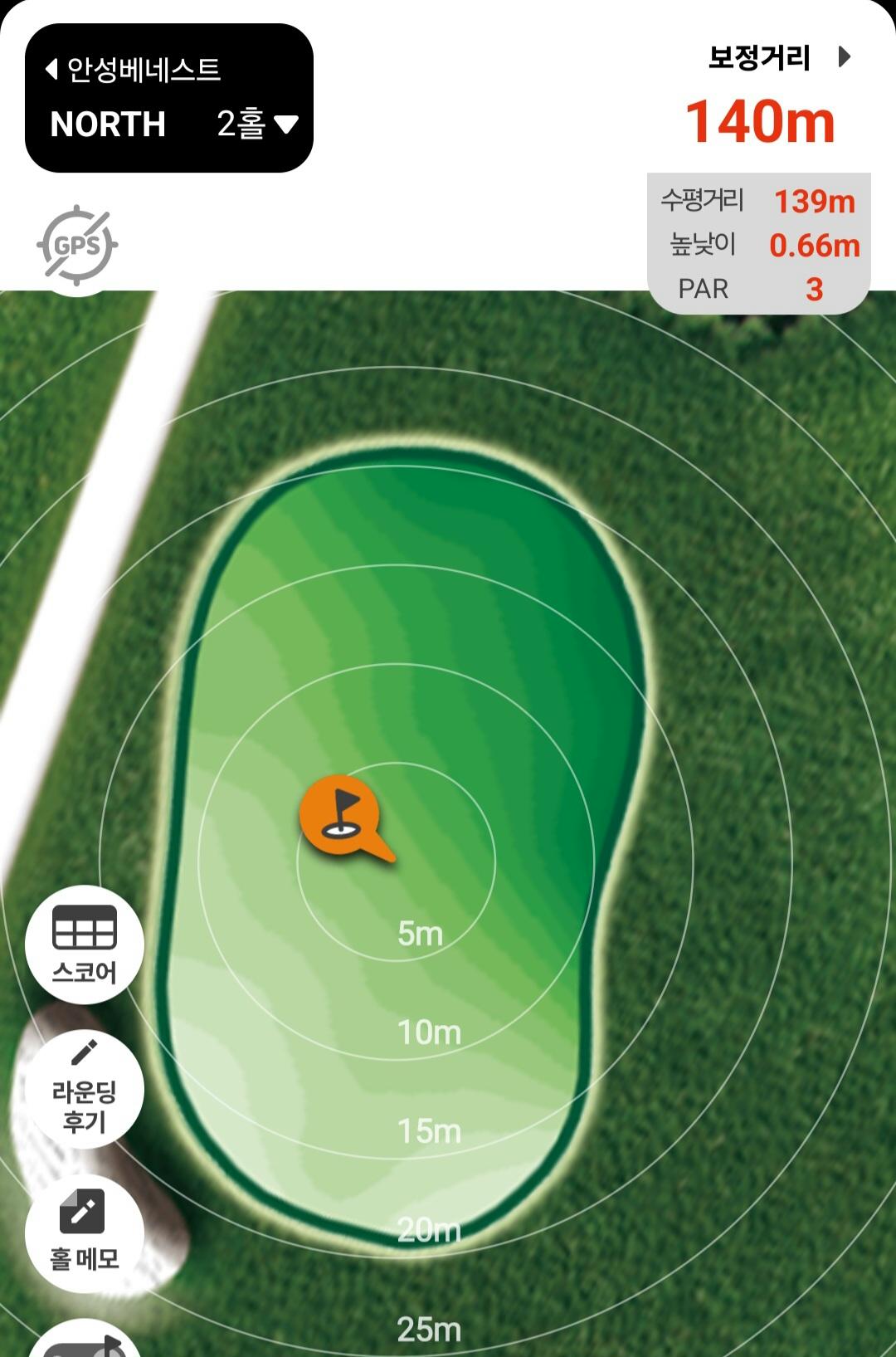This screenshot has width=896, height=1357.
Task: Tap the orange flag pin marker
Action: [x=340, y=815]
